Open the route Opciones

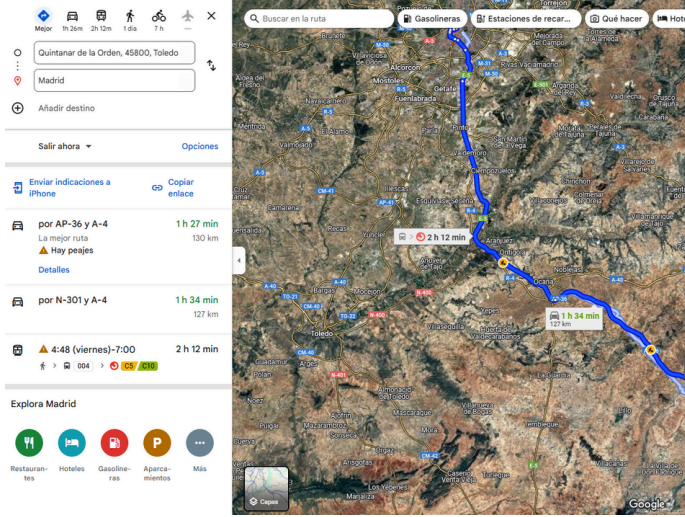point(199,146)
